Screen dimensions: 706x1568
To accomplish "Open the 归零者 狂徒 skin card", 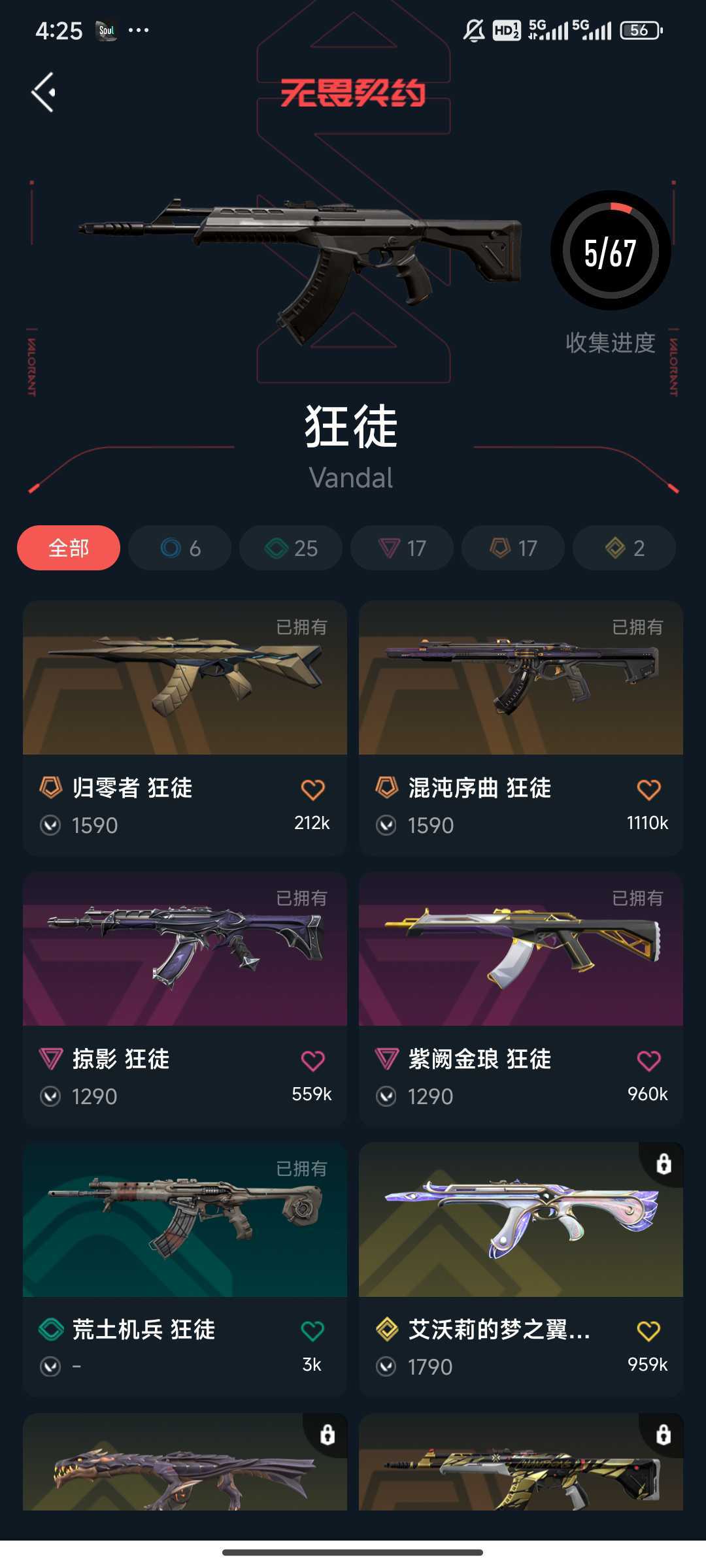I will 185,728.
